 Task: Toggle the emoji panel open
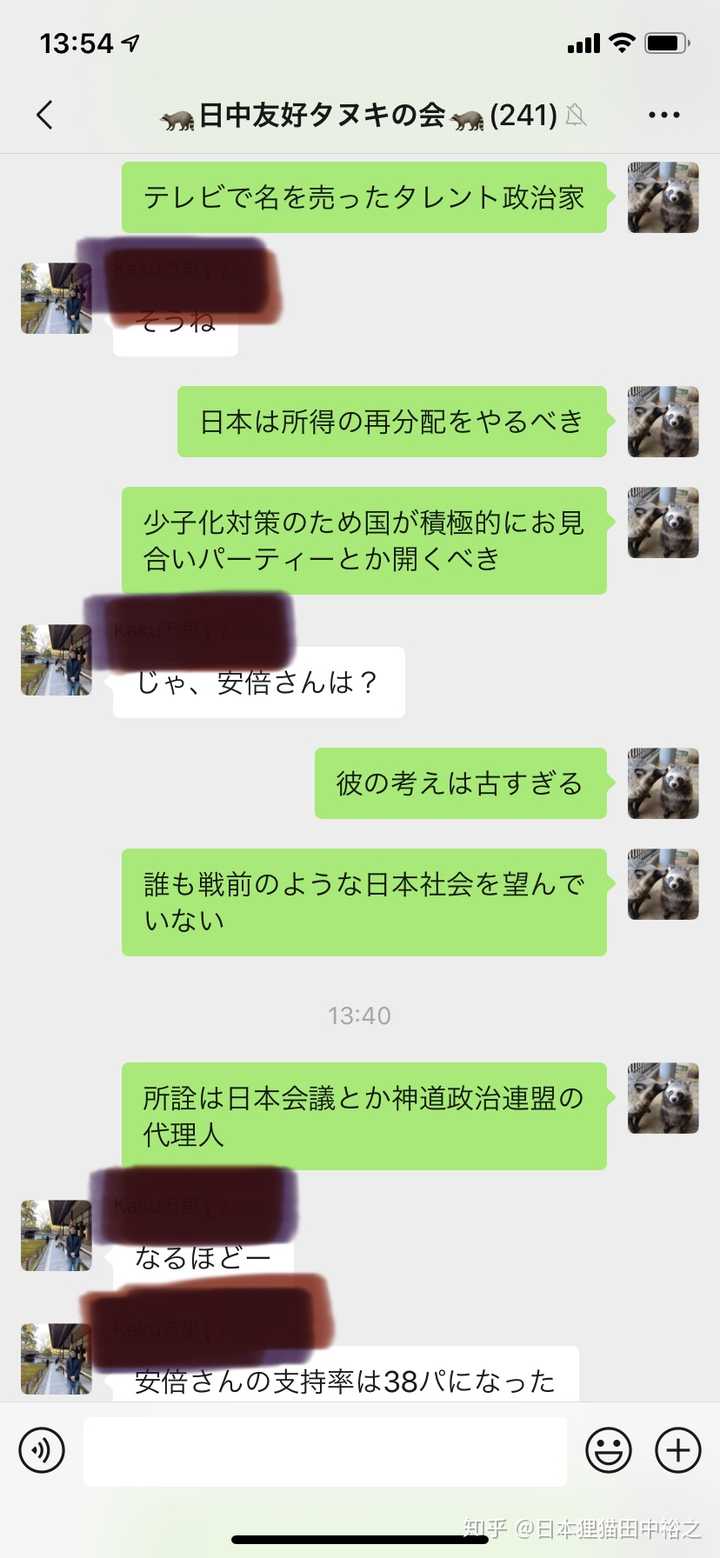(609, 1448)
